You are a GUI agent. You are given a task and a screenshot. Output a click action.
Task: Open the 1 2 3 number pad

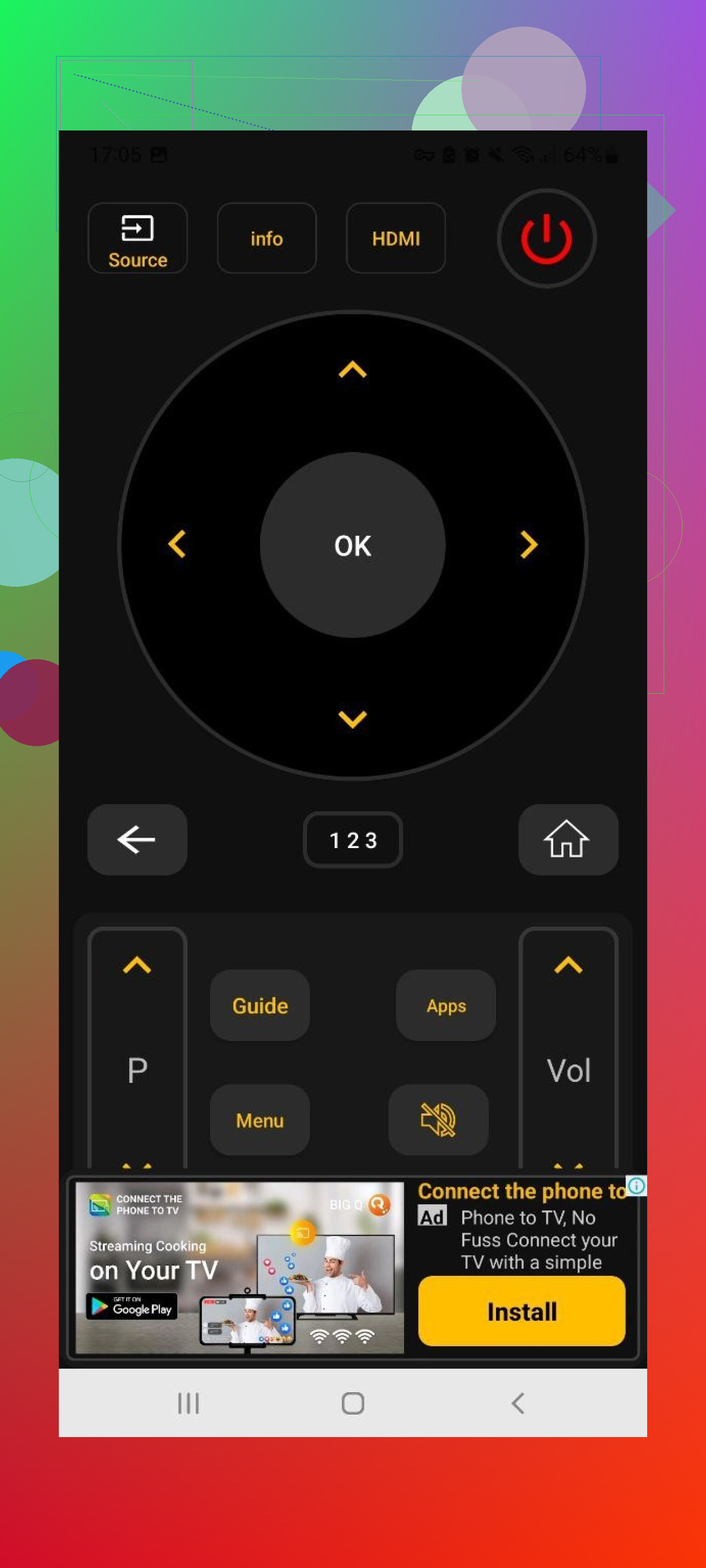tap(353, 839)
